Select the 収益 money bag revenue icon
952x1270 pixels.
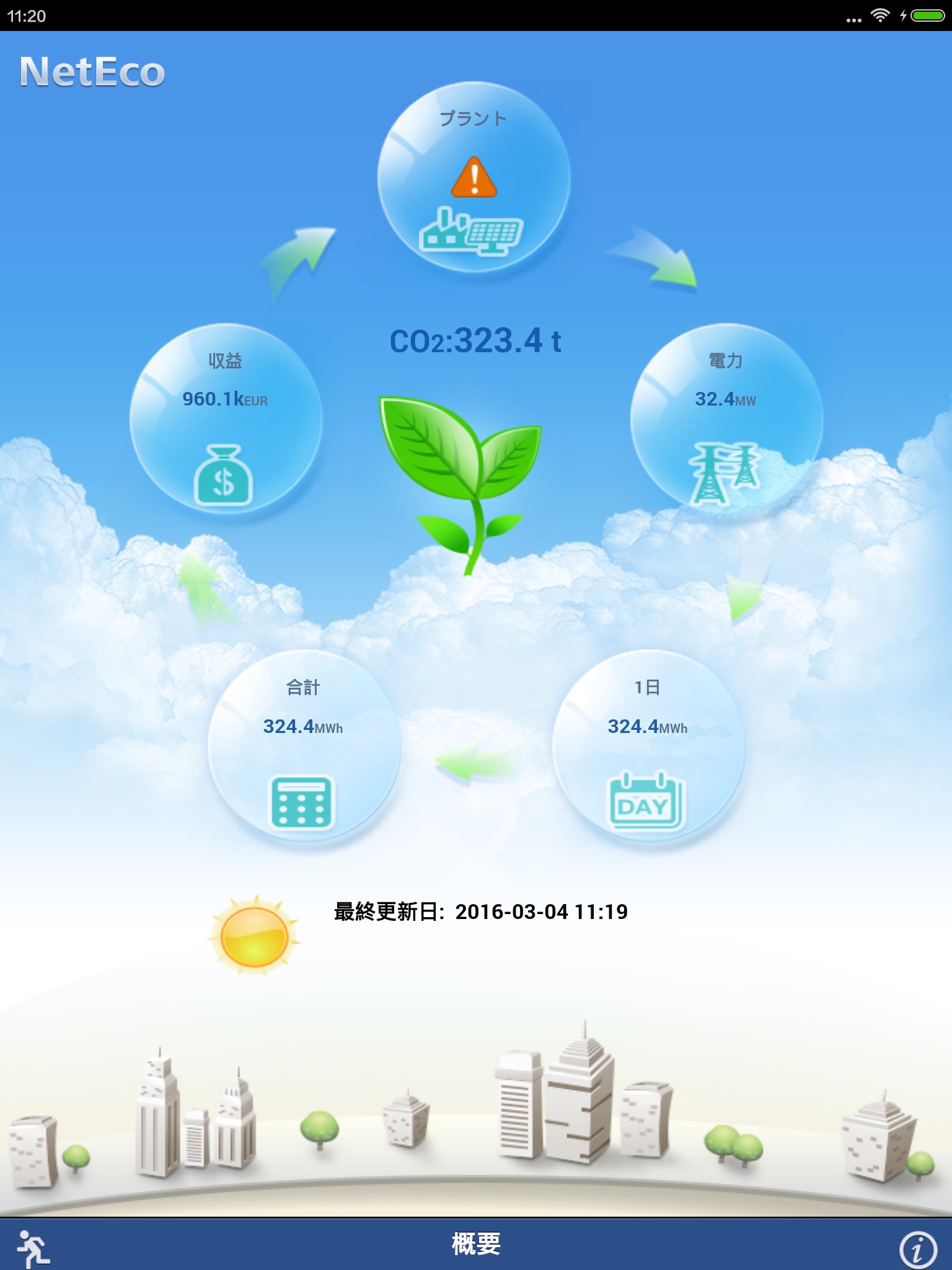point(224,475)
